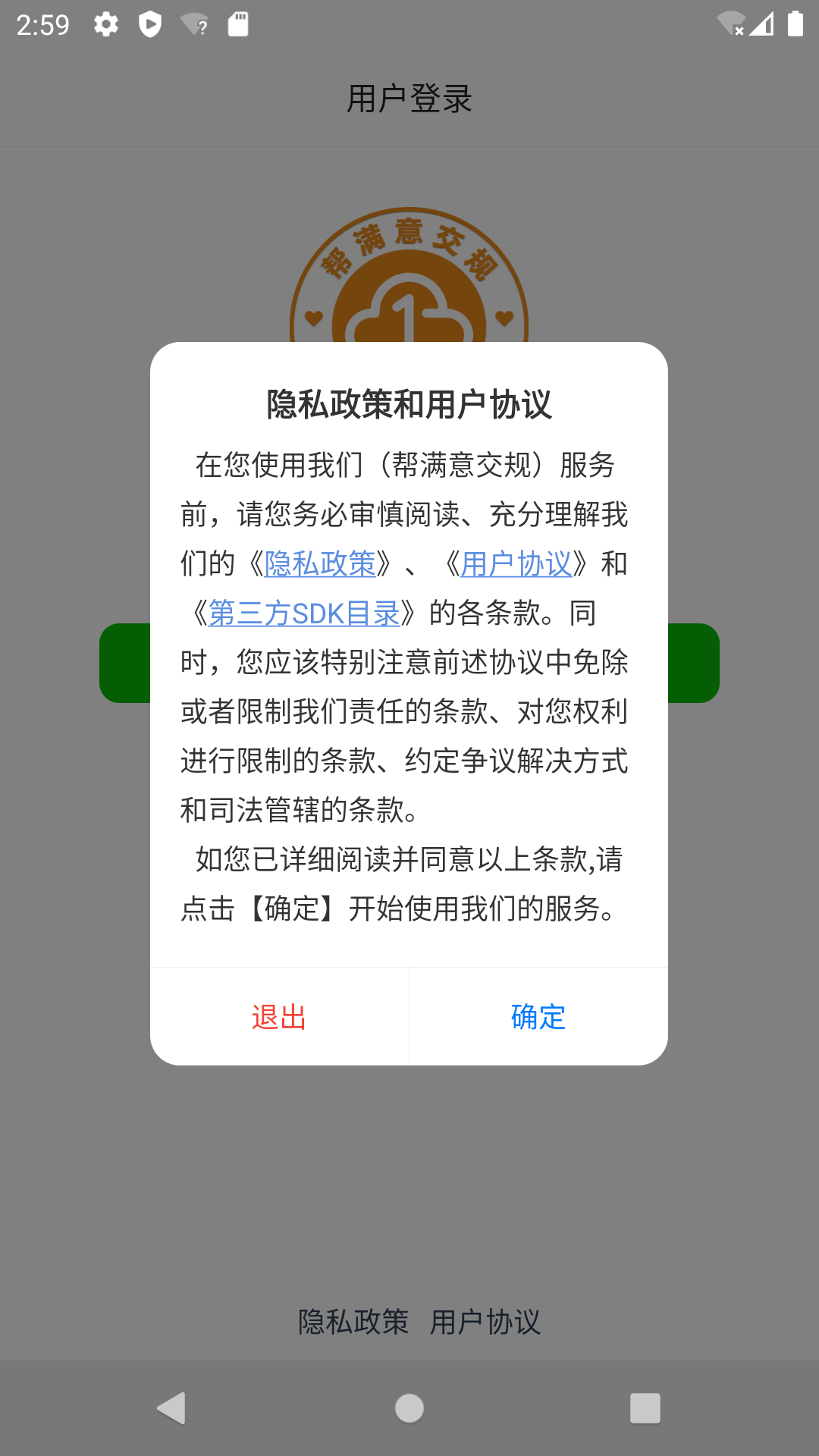Go to the system home screen
Image resolution: width=819 pixels, height=1456 pixels.
(x=409, y=1408)
